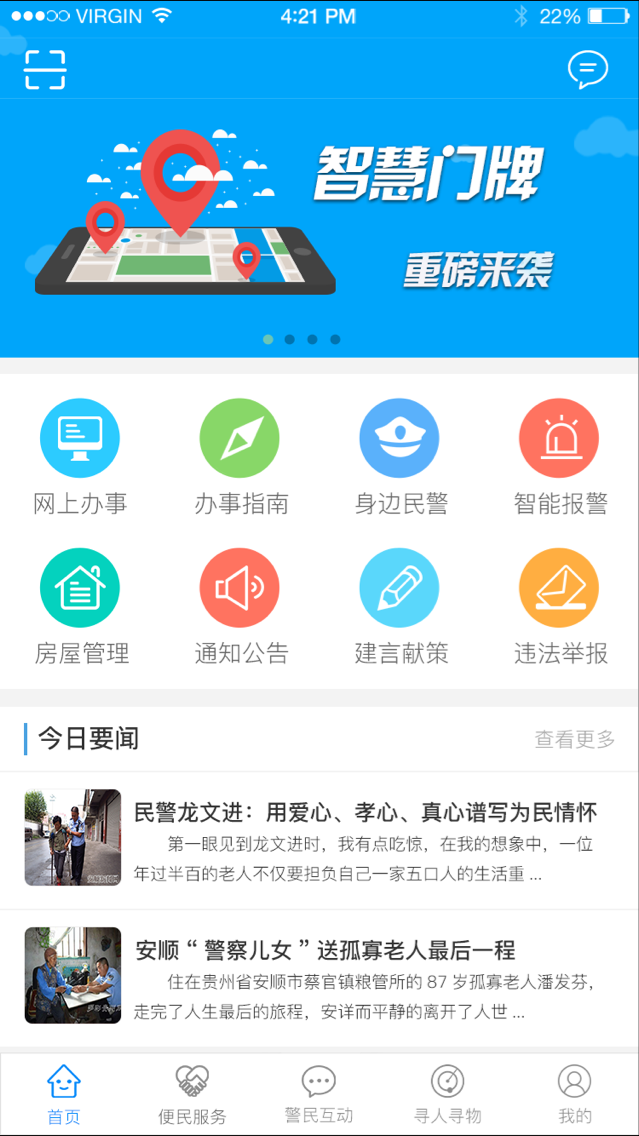Open 办事指南 guide

click(240, 457)
